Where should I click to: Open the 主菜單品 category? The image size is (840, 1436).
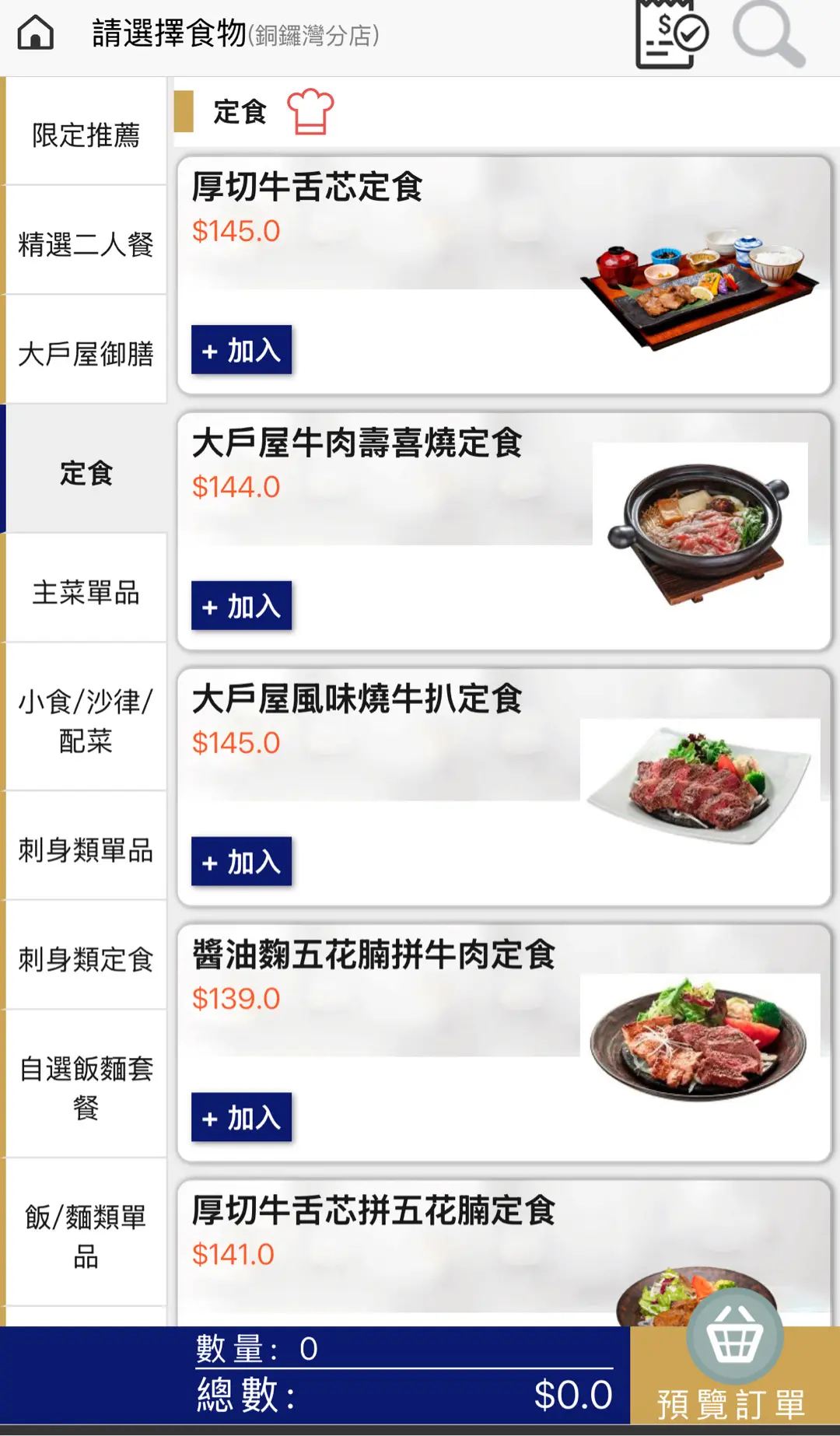[86, 592]
